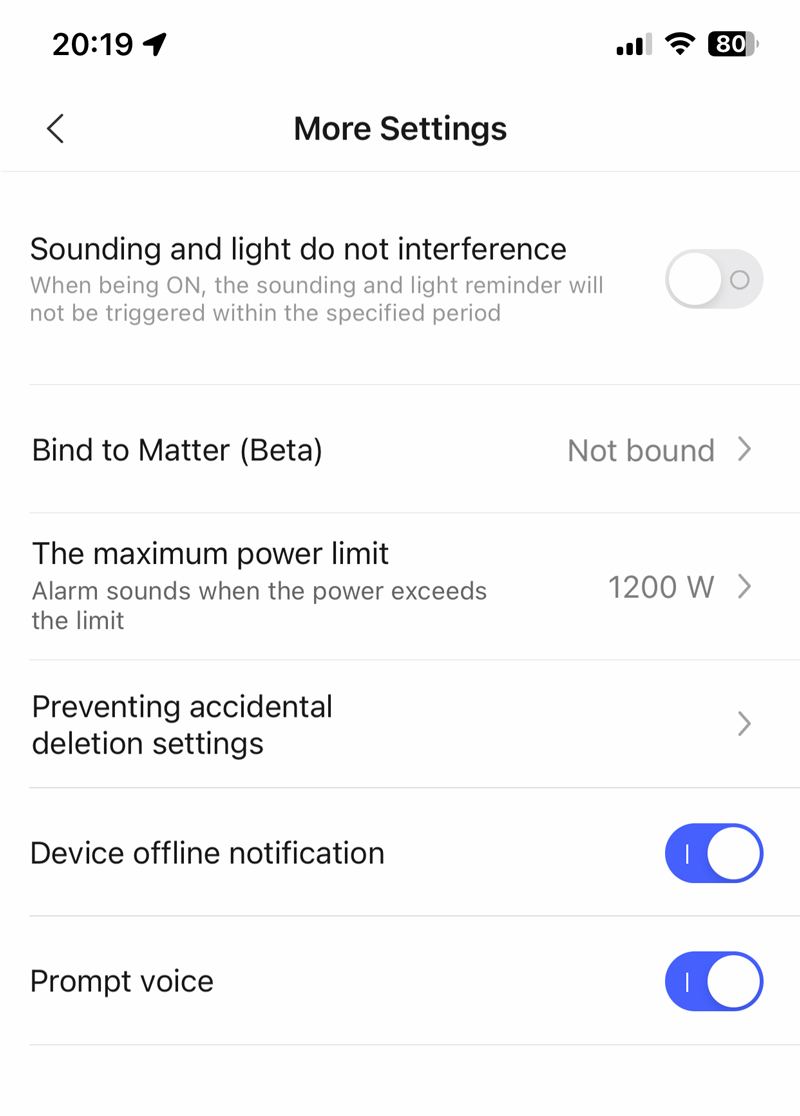Enable sounding and light do not interference
The width and height of the screenshot is (800, 1116).
714,279
